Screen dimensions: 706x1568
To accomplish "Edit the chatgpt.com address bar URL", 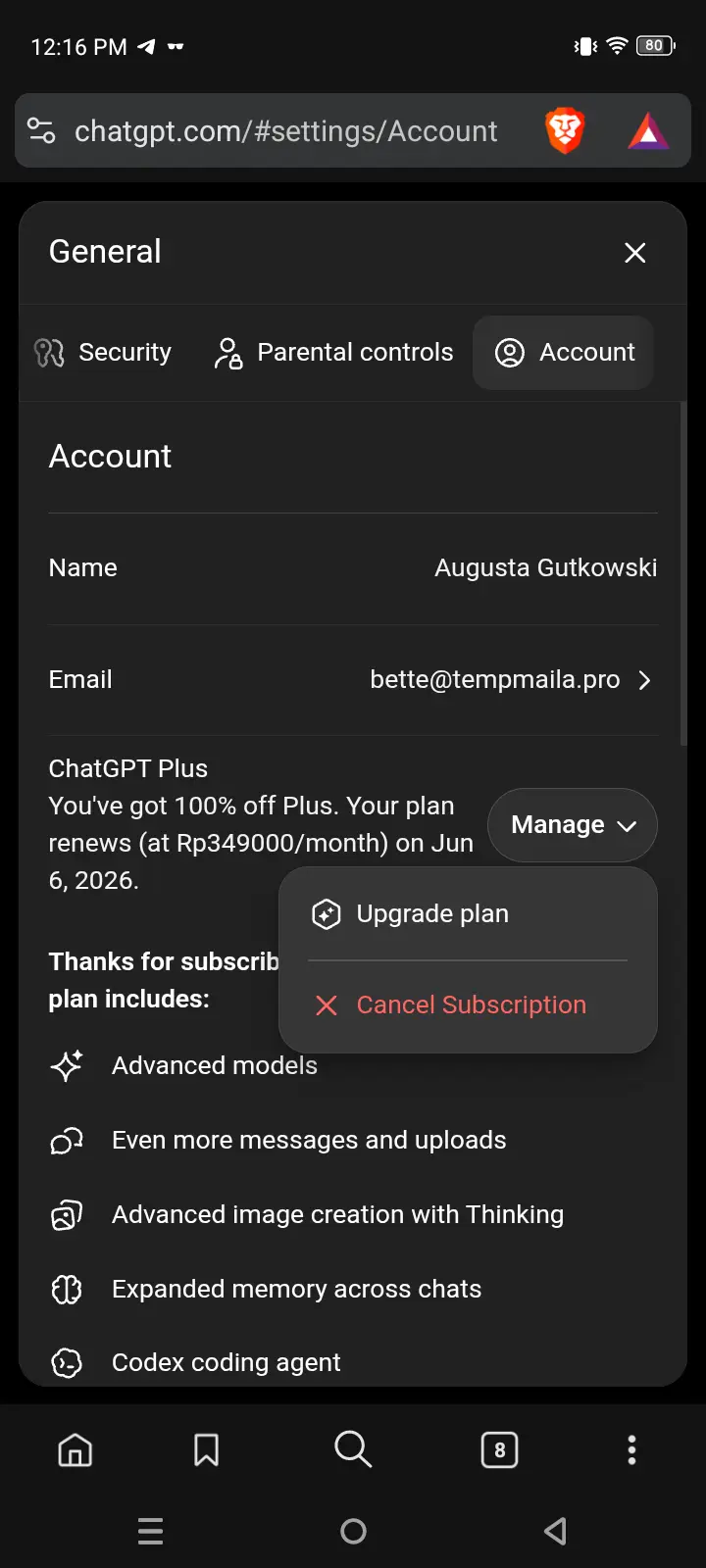I will [x=286, y=131].
